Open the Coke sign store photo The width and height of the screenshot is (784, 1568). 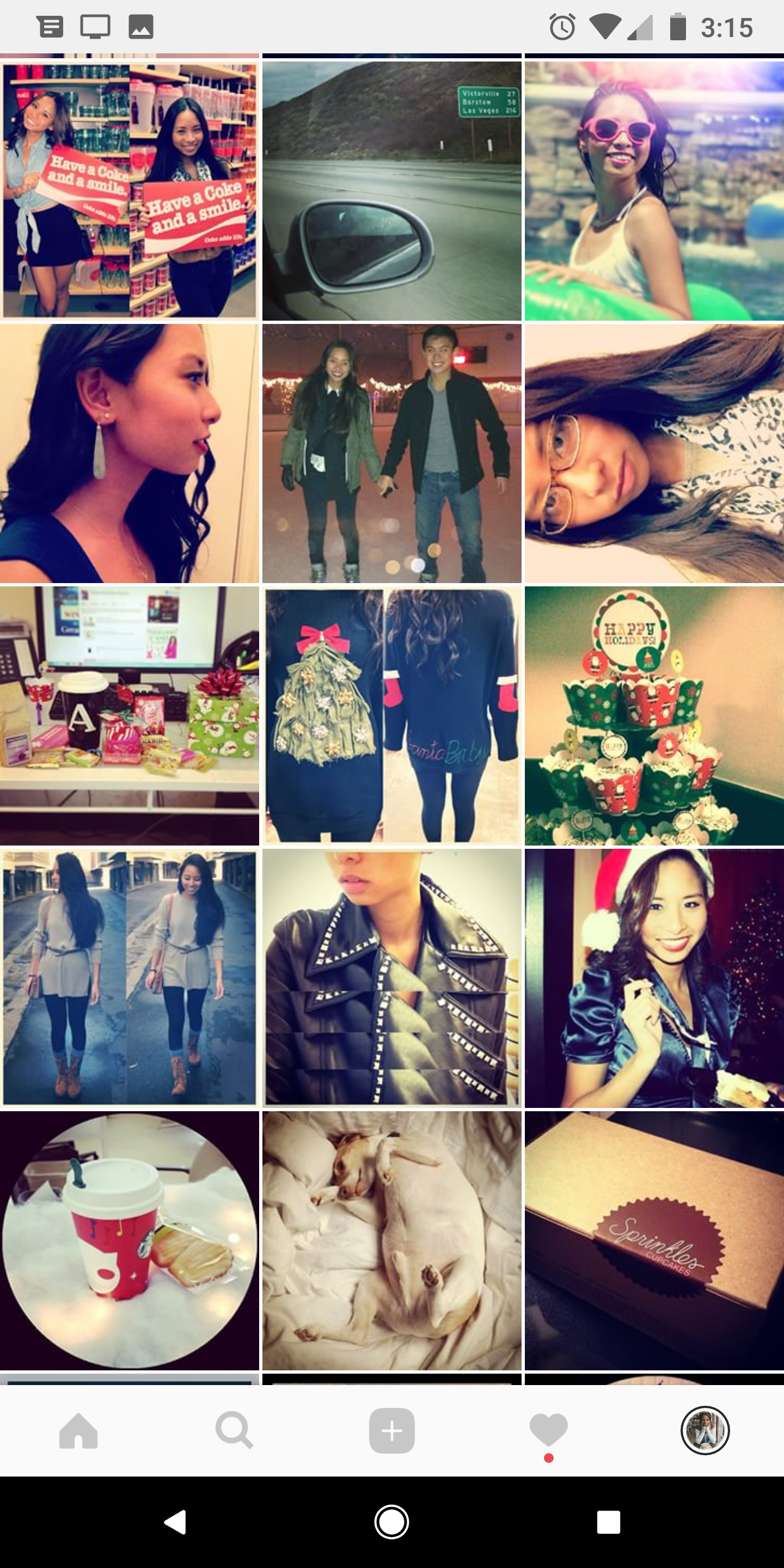(130, 191)
